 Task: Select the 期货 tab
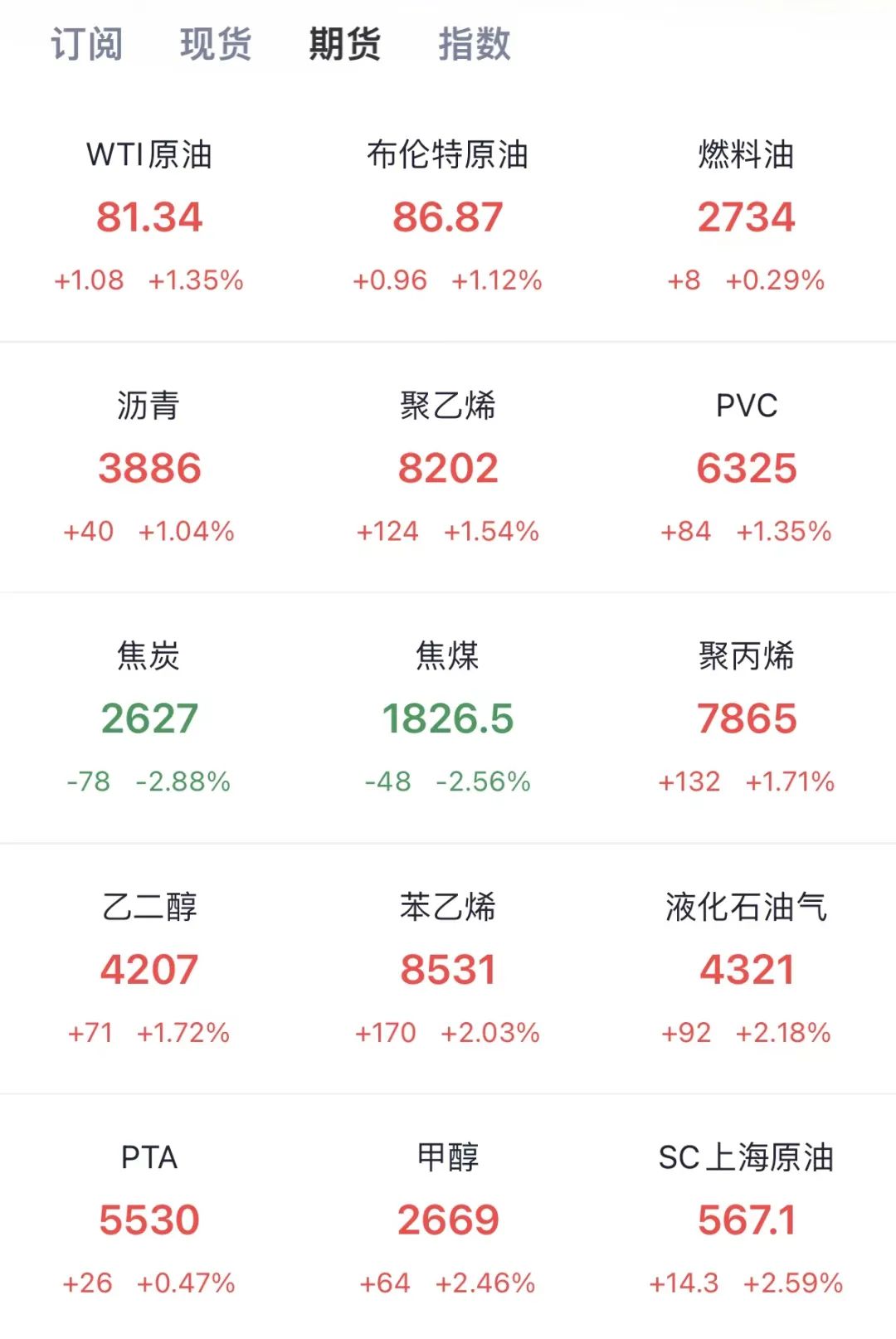(344, 44)
